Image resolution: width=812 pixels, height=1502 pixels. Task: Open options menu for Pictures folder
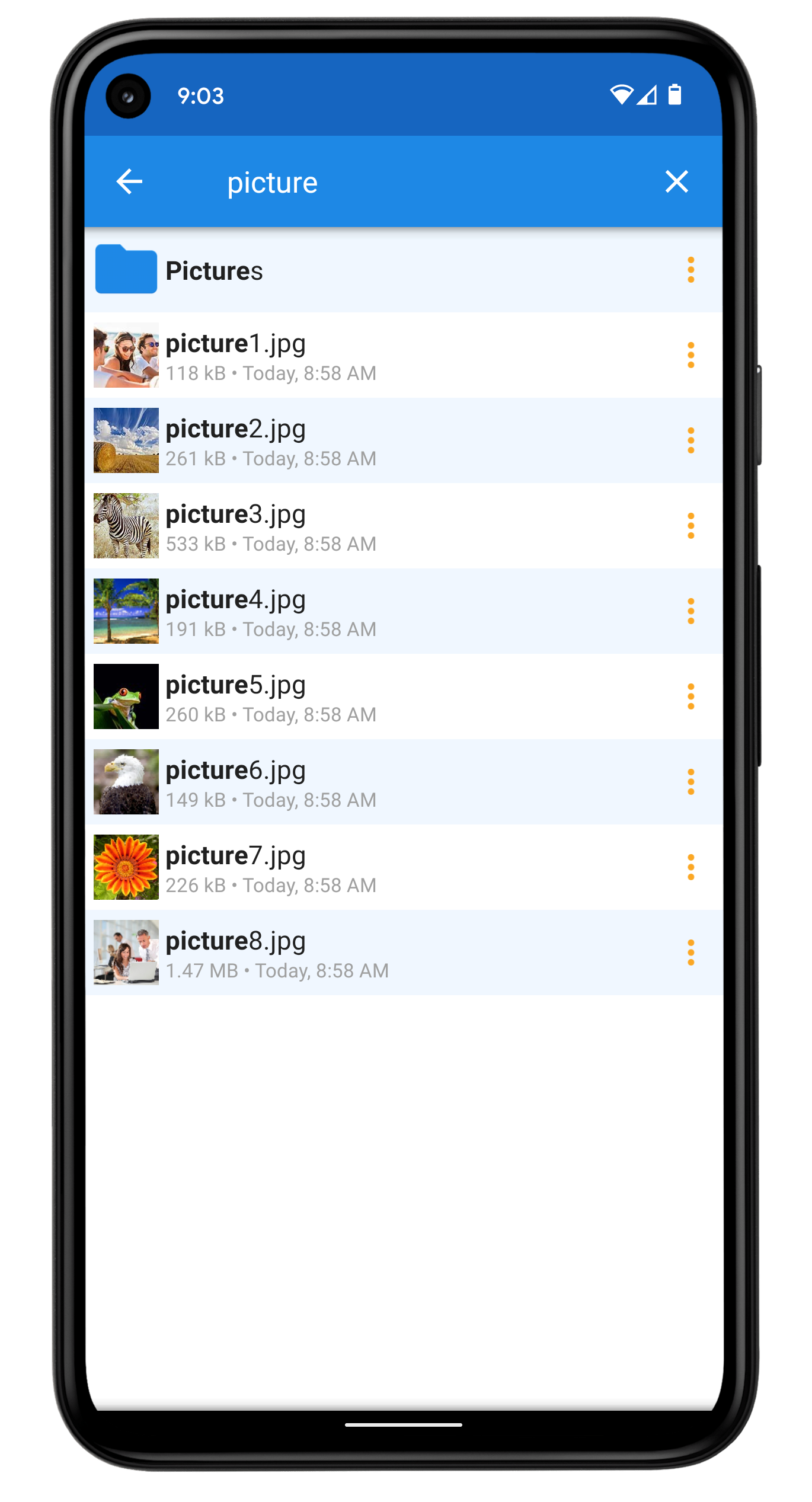pos(690,270)
